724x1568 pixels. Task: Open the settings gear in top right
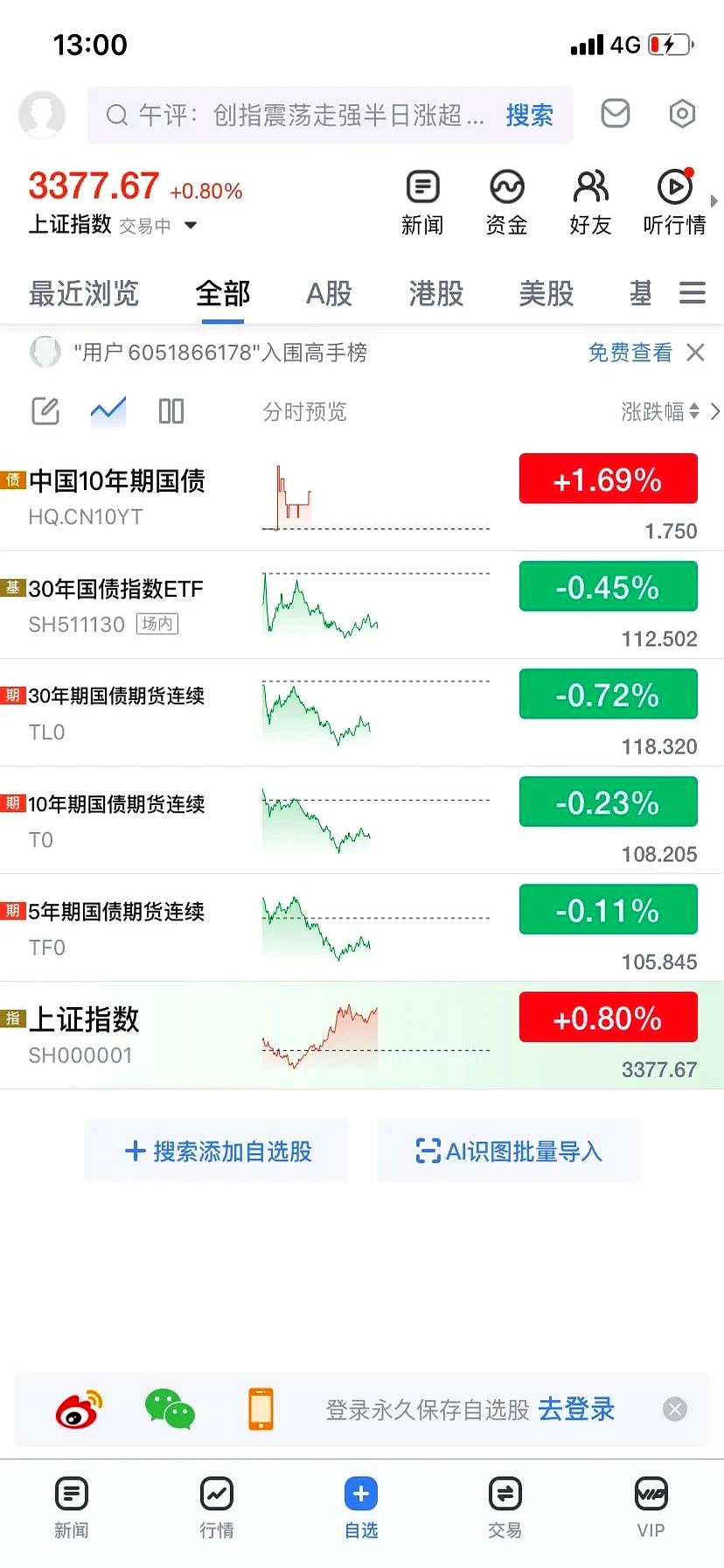pyautogui.click(x=682, y=114)
